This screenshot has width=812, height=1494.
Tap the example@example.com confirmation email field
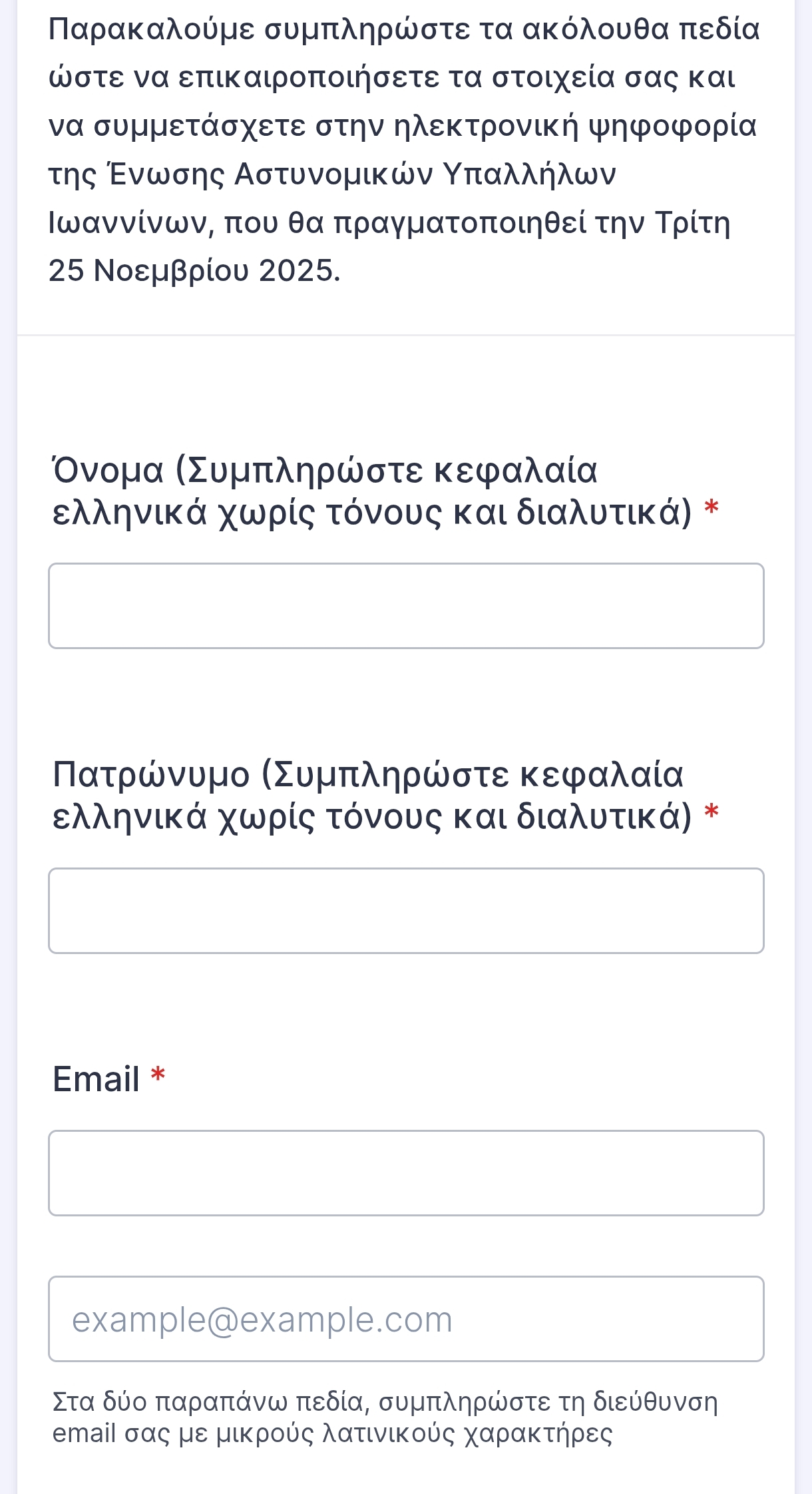click(x=406, y=1318)
